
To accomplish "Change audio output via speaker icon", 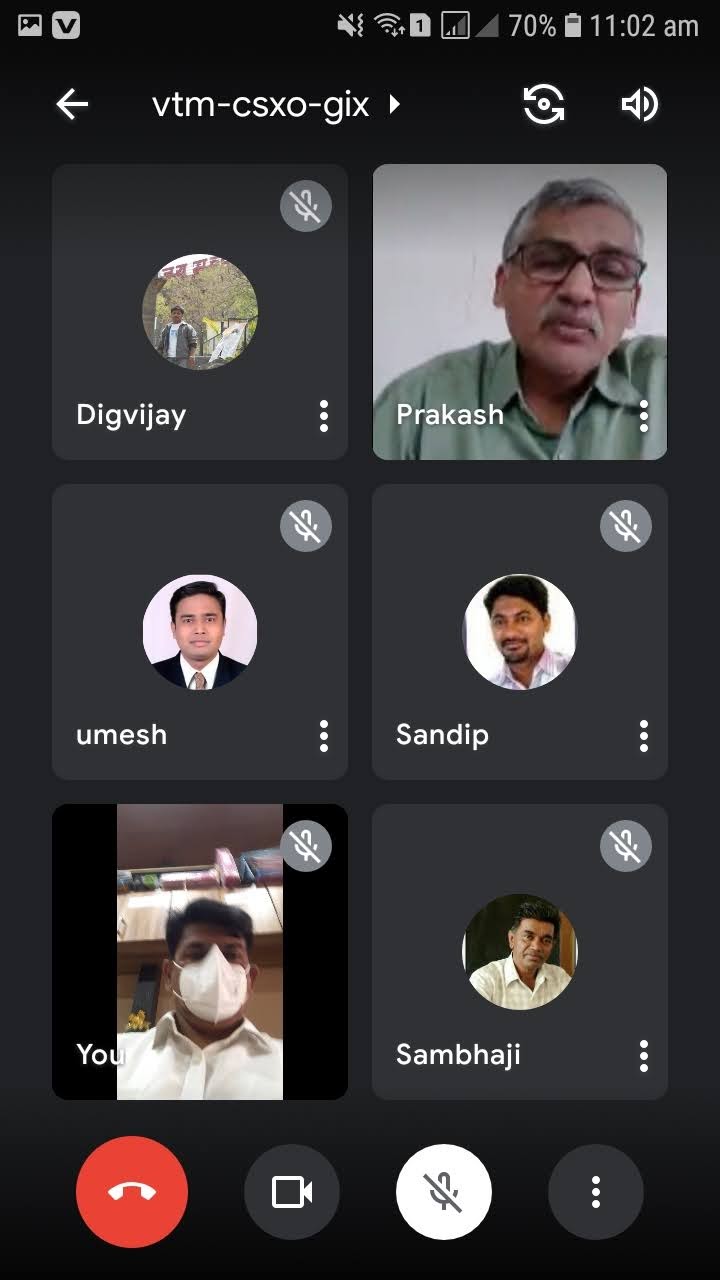I will [639, 104].
